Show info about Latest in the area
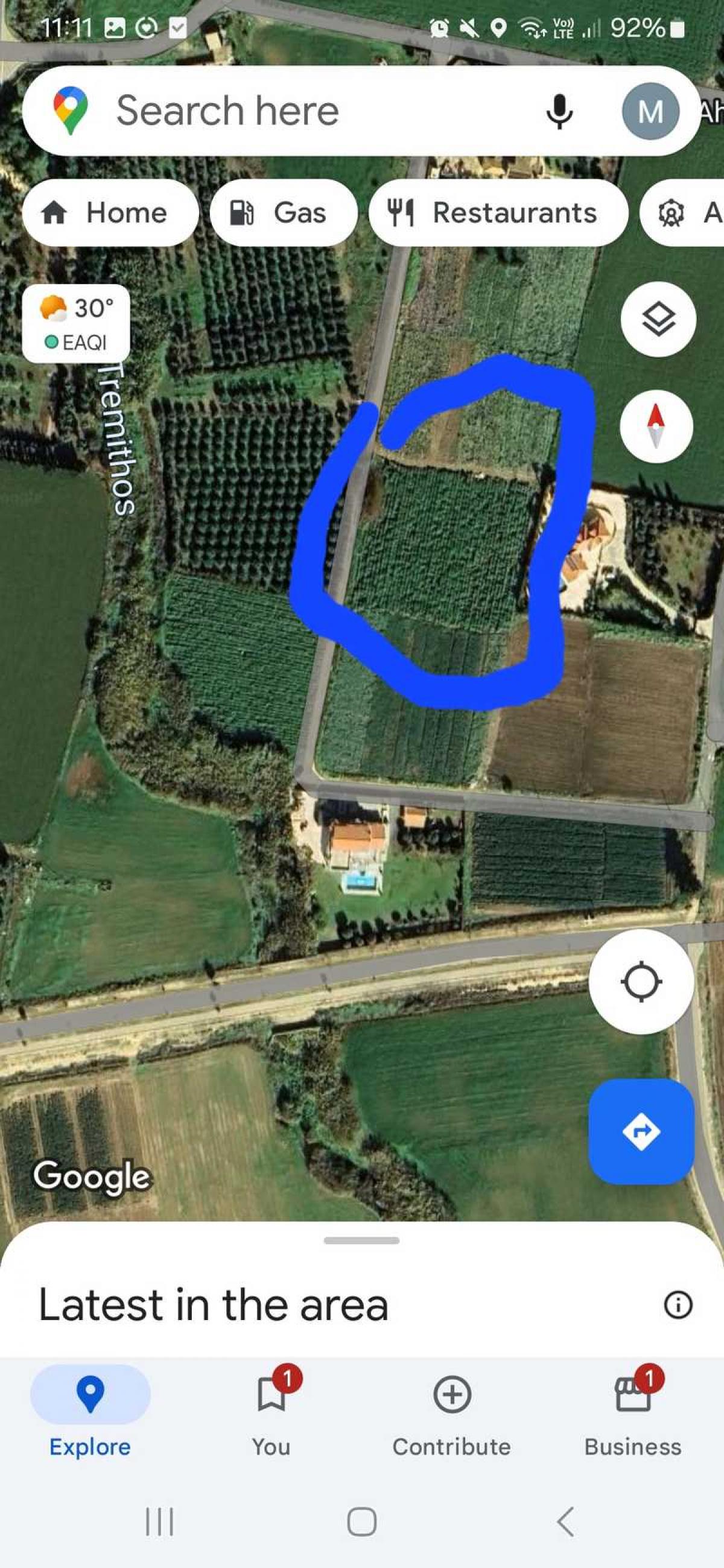Viewport: 724px width, 1568px height. click(x=678, y=1304)
